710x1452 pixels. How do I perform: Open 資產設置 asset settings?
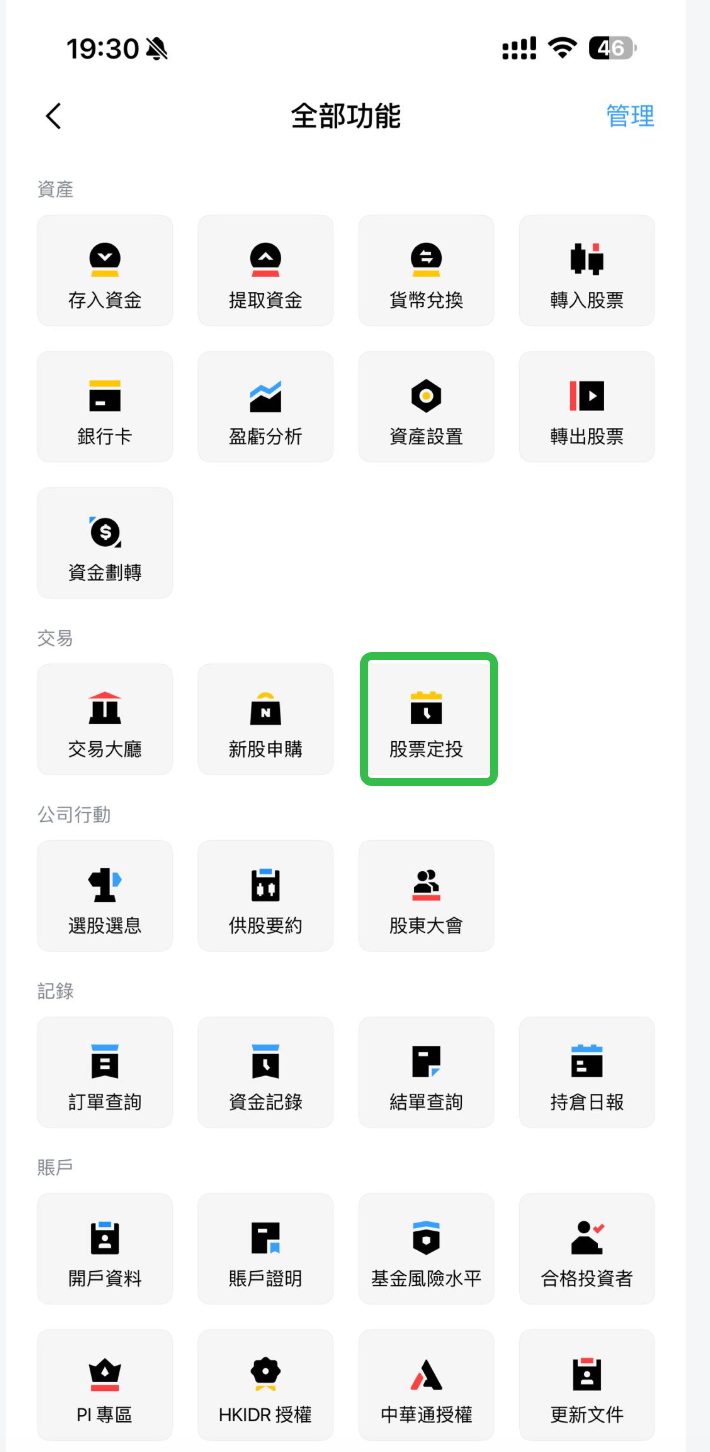click(x=426, y=407)
